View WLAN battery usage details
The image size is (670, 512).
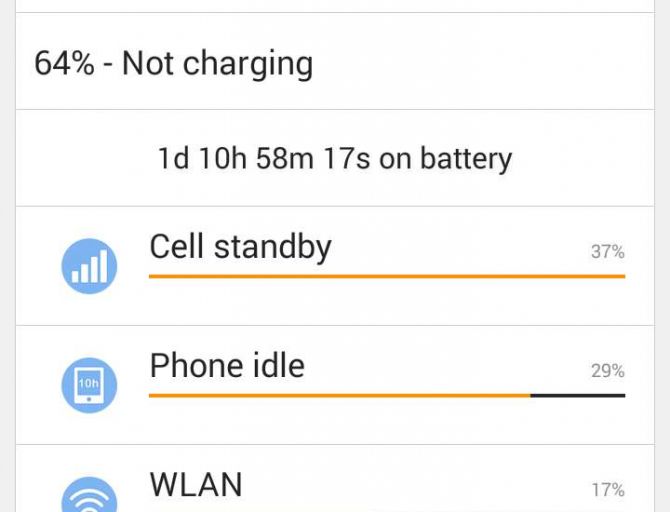coord(335,487)
